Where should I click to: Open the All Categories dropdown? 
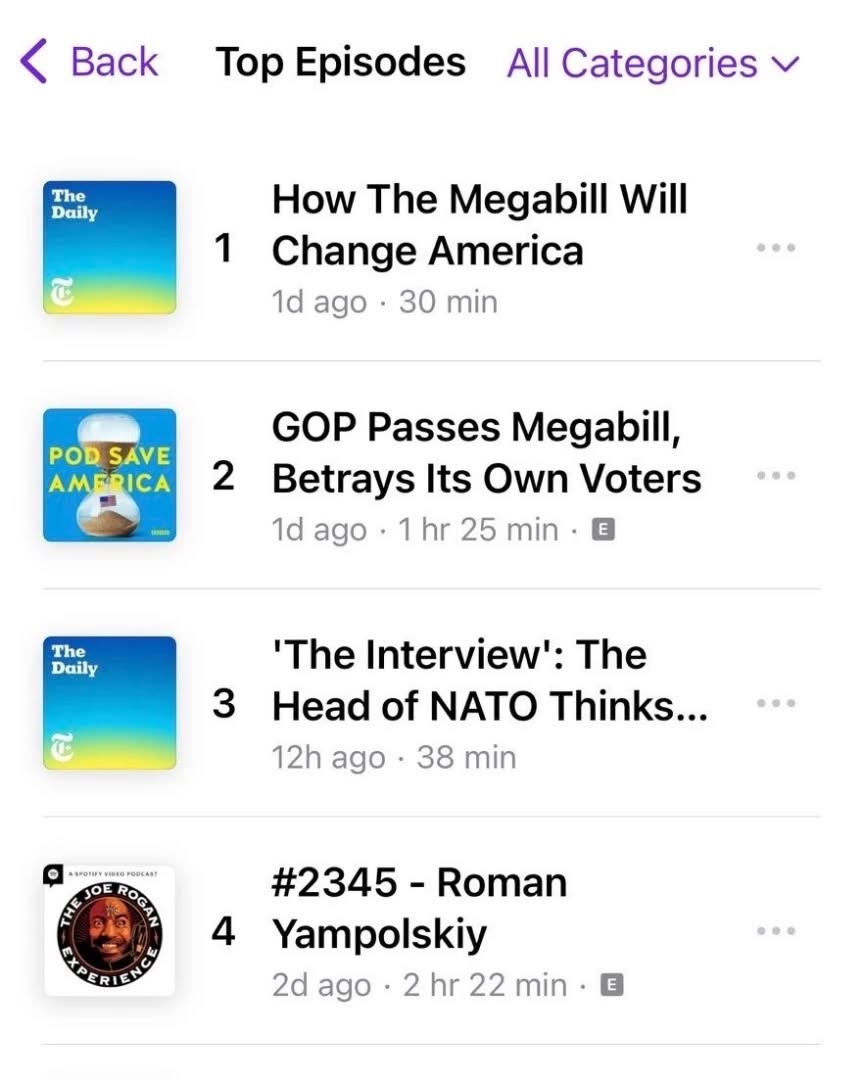coord(654,64)
